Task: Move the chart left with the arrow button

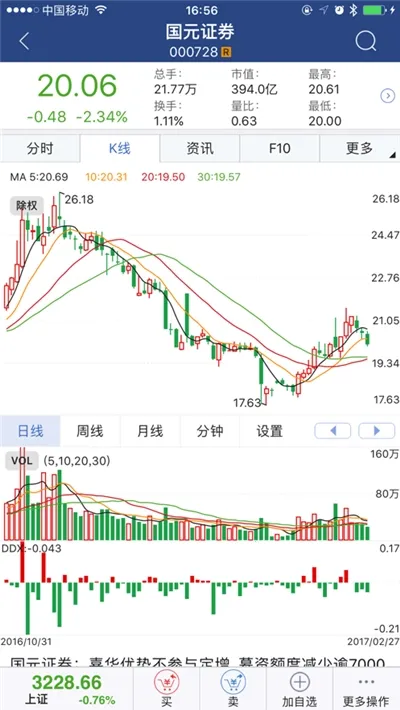Action: 333,431
